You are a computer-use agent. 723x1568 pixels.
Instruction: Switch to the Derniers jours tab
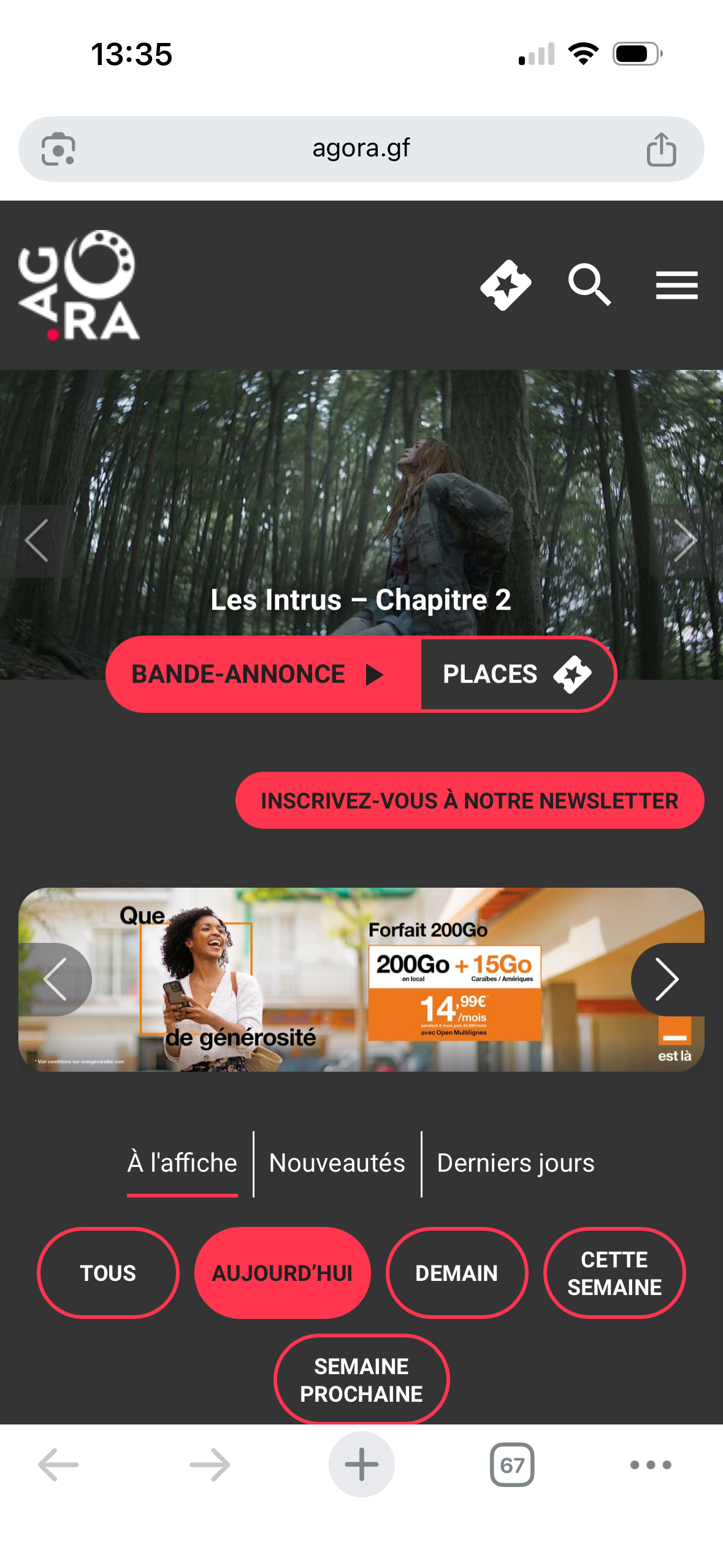tap(515, 1163)
